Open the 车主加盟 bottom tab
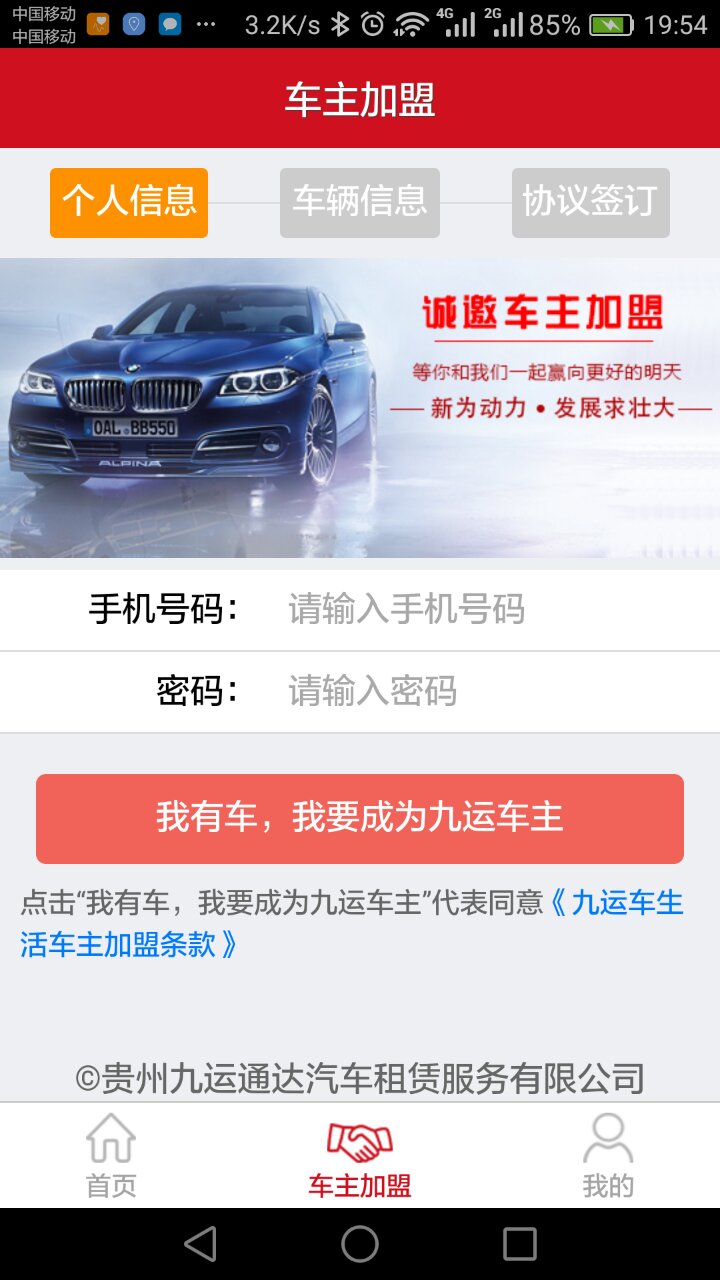 pos(360,1156)
